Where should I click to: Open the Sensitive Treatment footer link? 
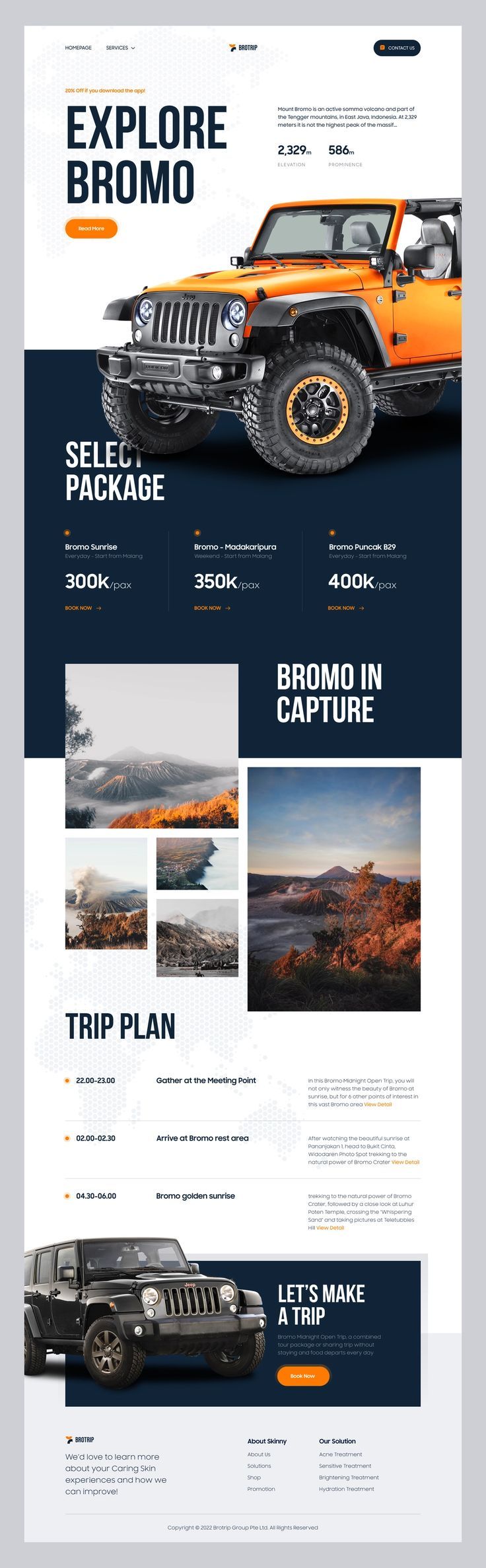[345, 1466]
